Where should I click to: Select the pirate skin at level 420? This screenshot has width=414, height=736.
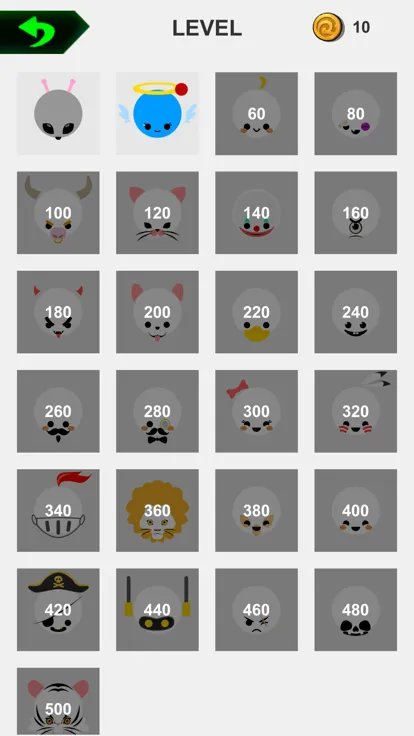click(x=58, y=610)
